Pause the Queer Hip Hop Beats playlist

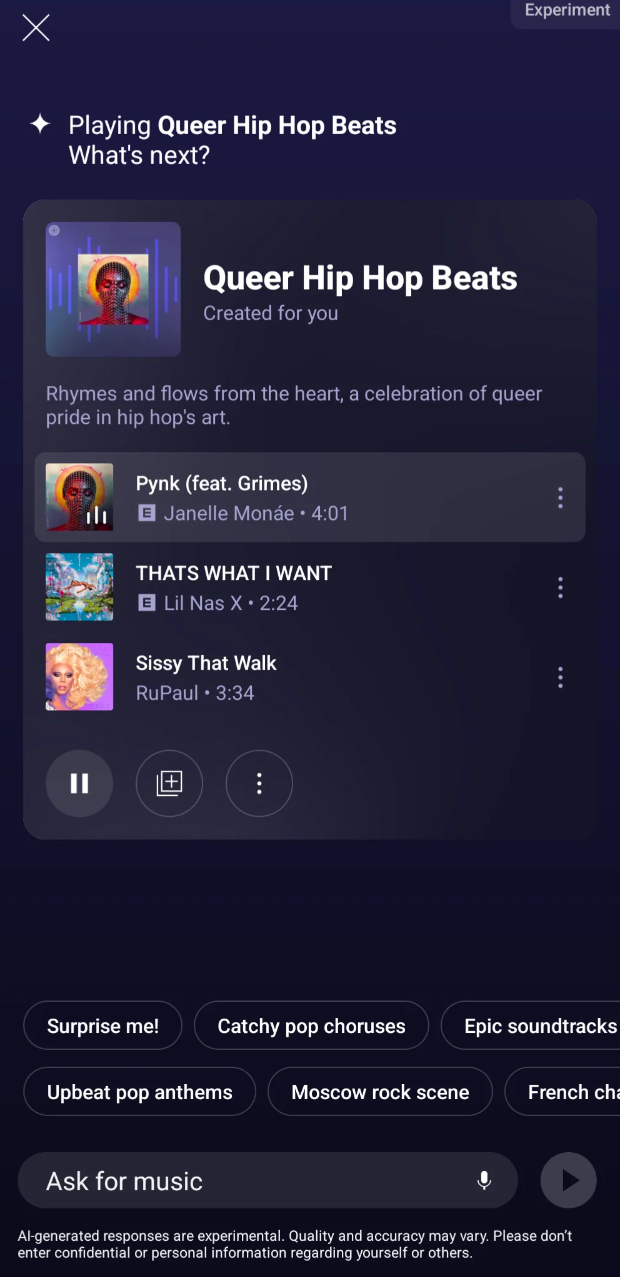tap(79, 784)
